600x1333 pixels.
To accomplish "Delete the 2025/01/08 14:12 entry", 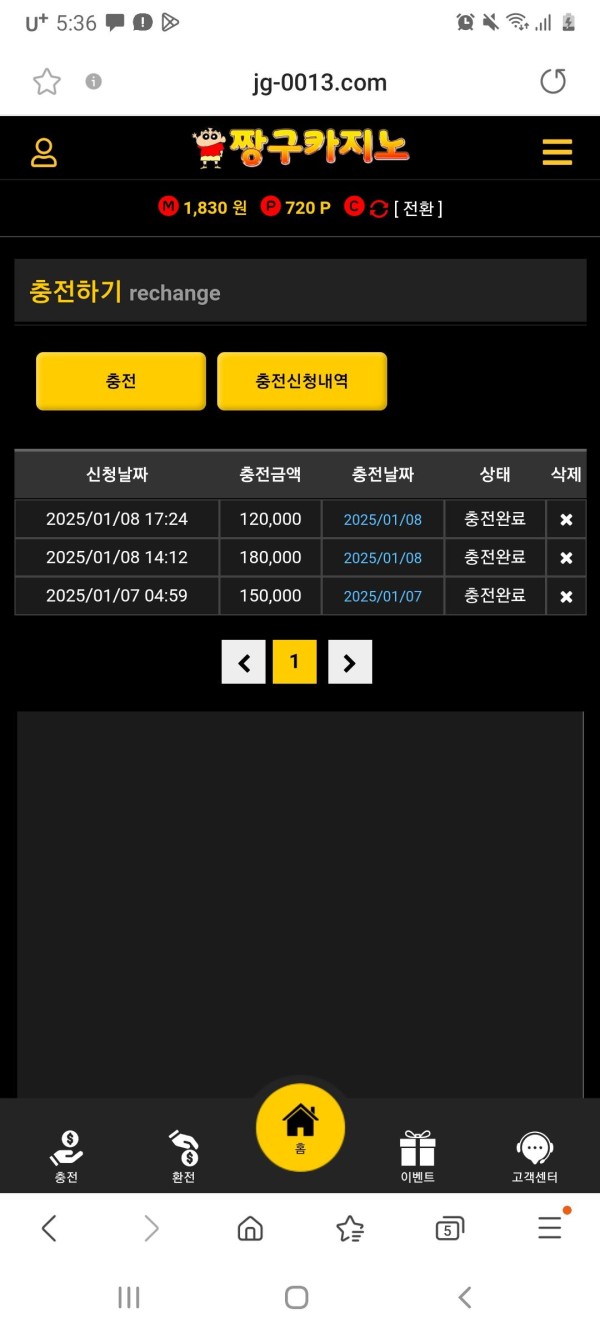I will pos(566,558).
